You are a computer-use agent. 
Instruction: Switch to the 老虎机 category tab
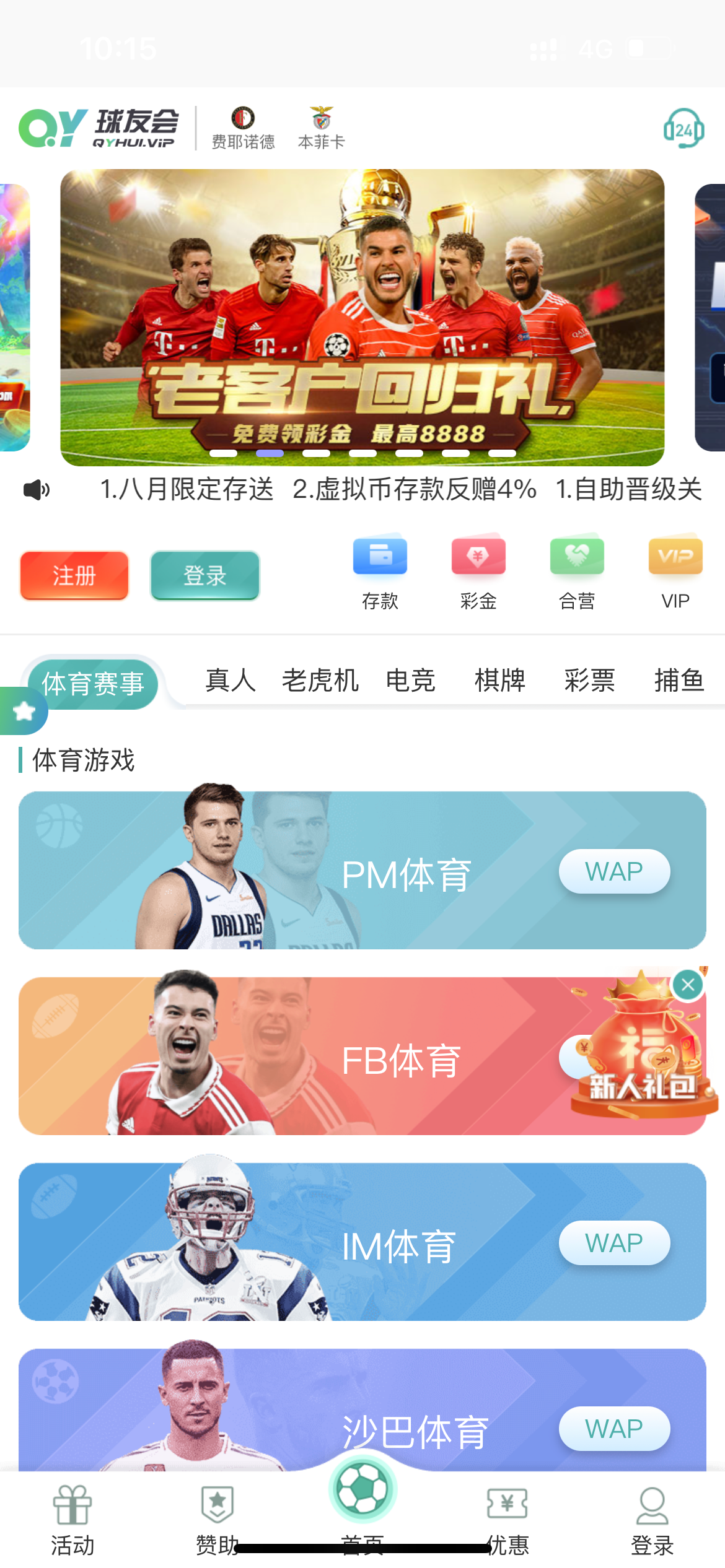(320, 681)
